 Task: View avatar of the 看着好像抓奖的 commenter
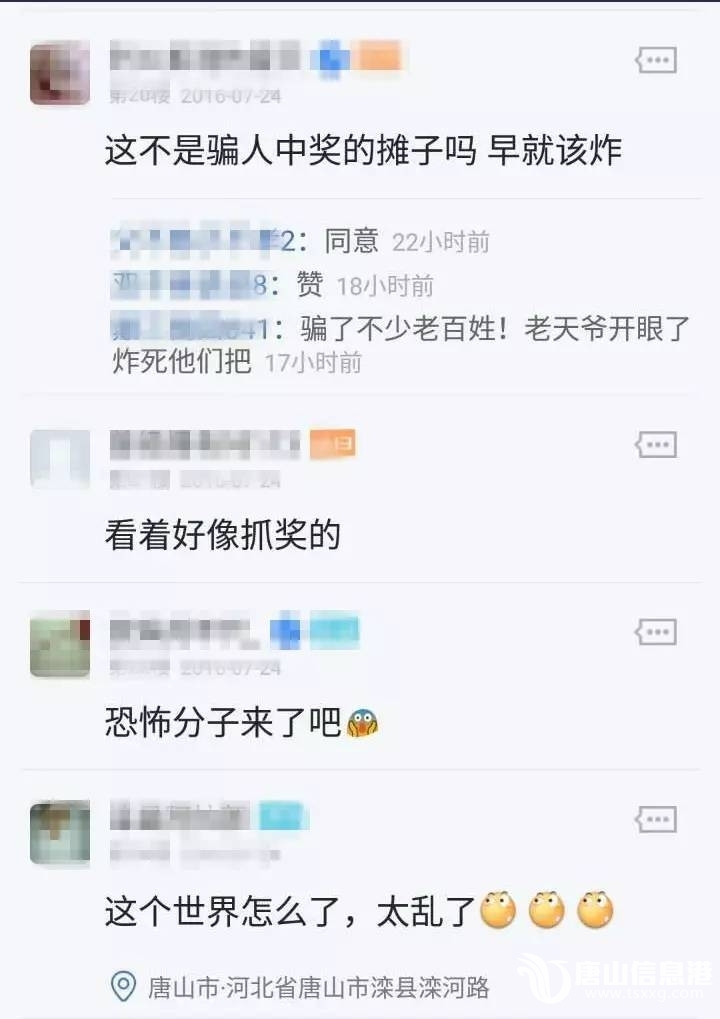point(60,458)
